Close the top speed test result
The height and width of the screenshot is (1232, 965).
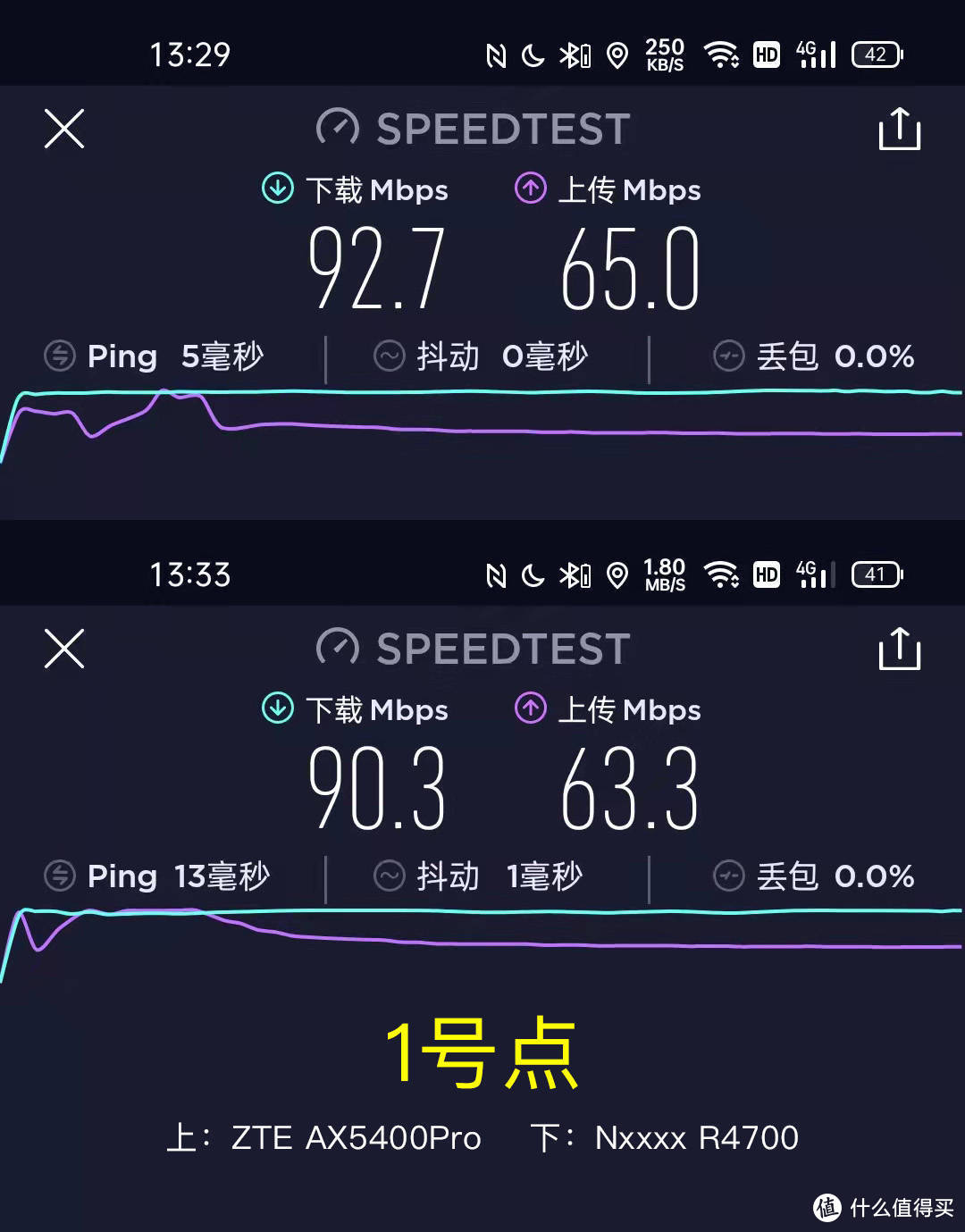(63, 129)
